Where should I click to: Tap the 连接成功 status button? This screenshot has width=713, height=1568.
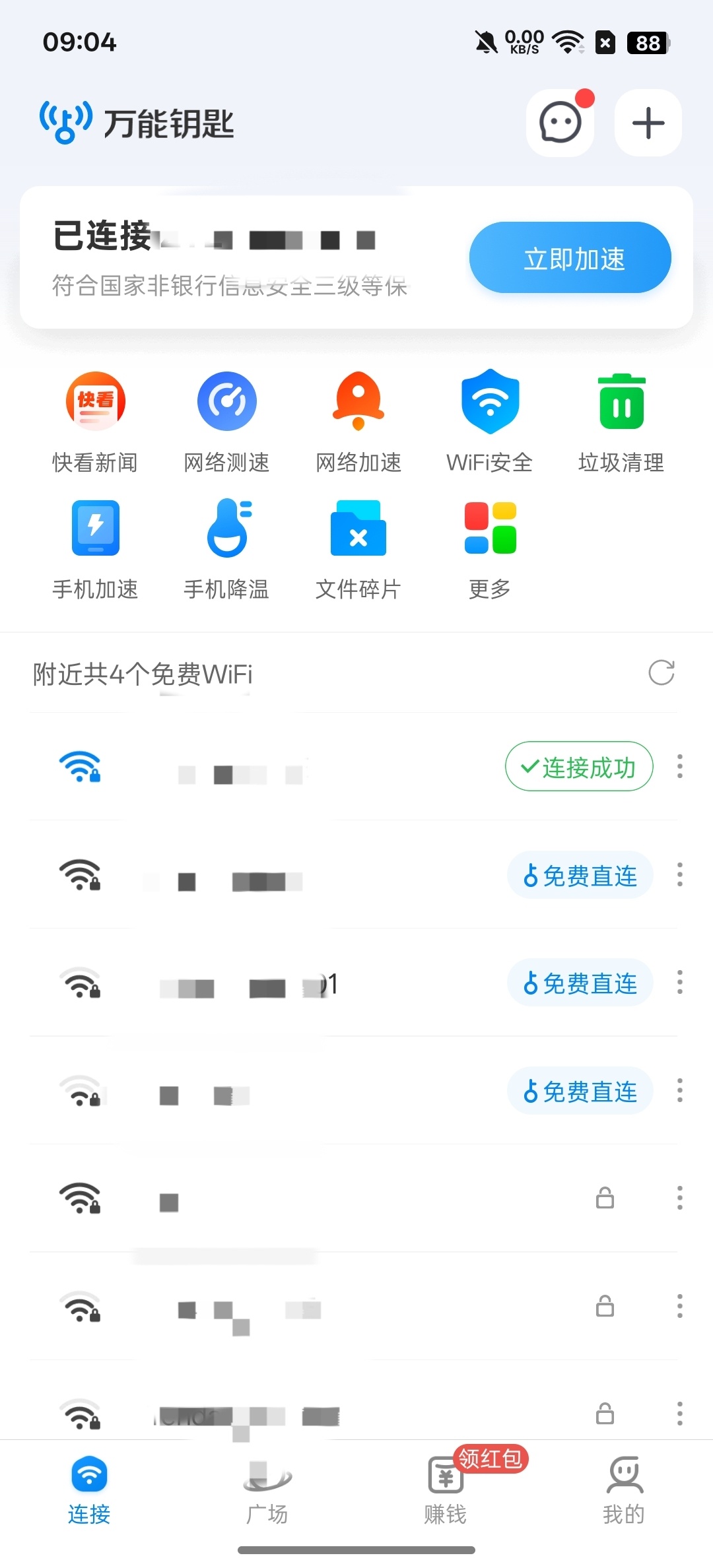coord(579,767)
